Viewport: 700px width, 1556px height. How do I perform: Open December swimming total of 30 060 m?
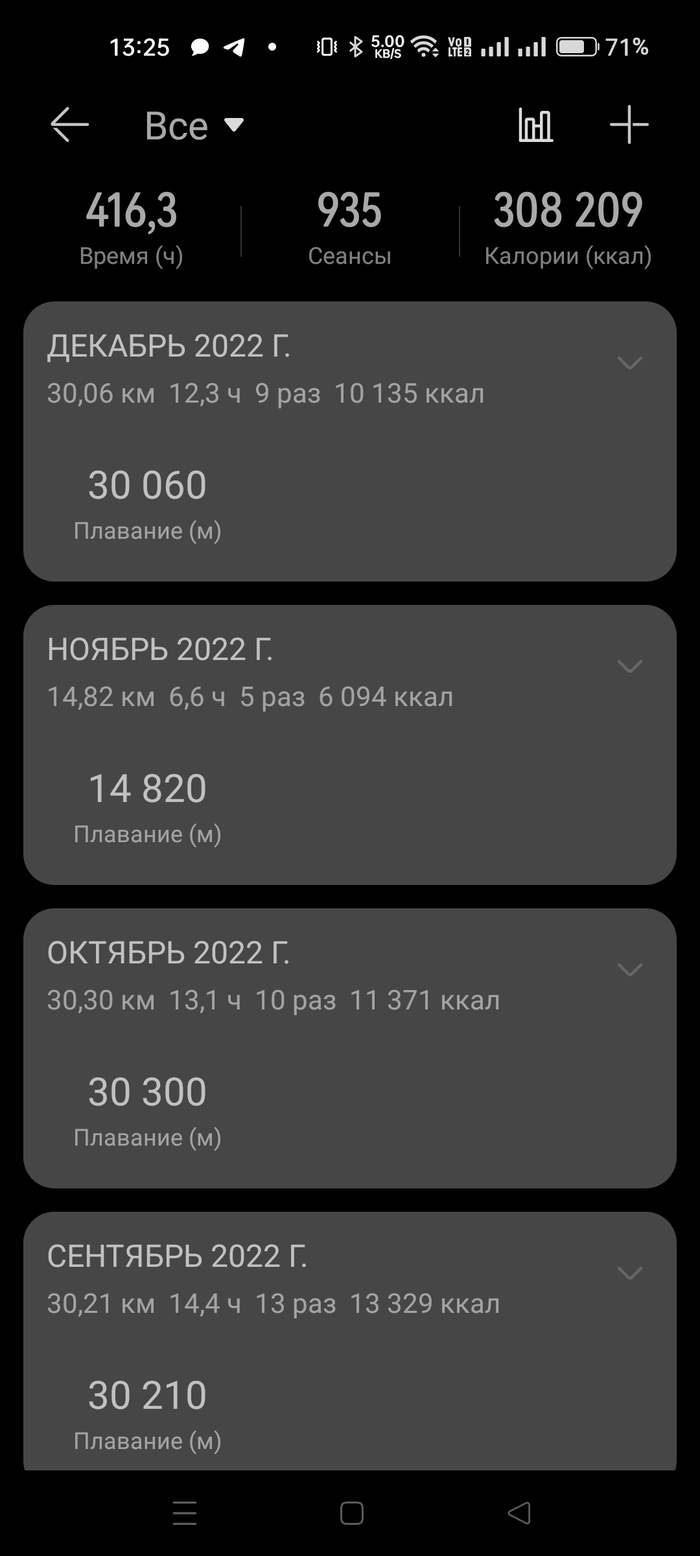click(x=147, y=501)
